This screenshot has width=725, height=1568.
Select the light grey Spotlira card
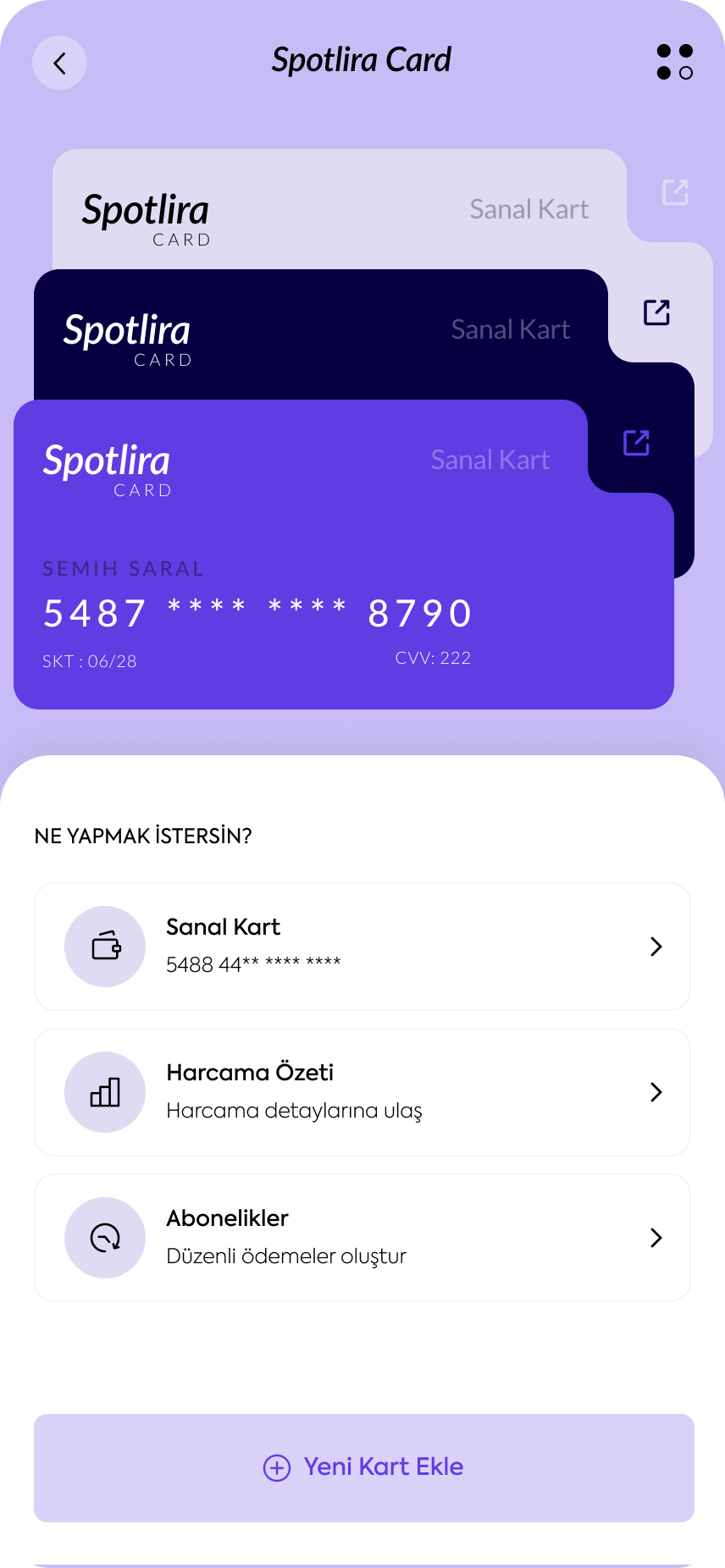pos(339,209)
